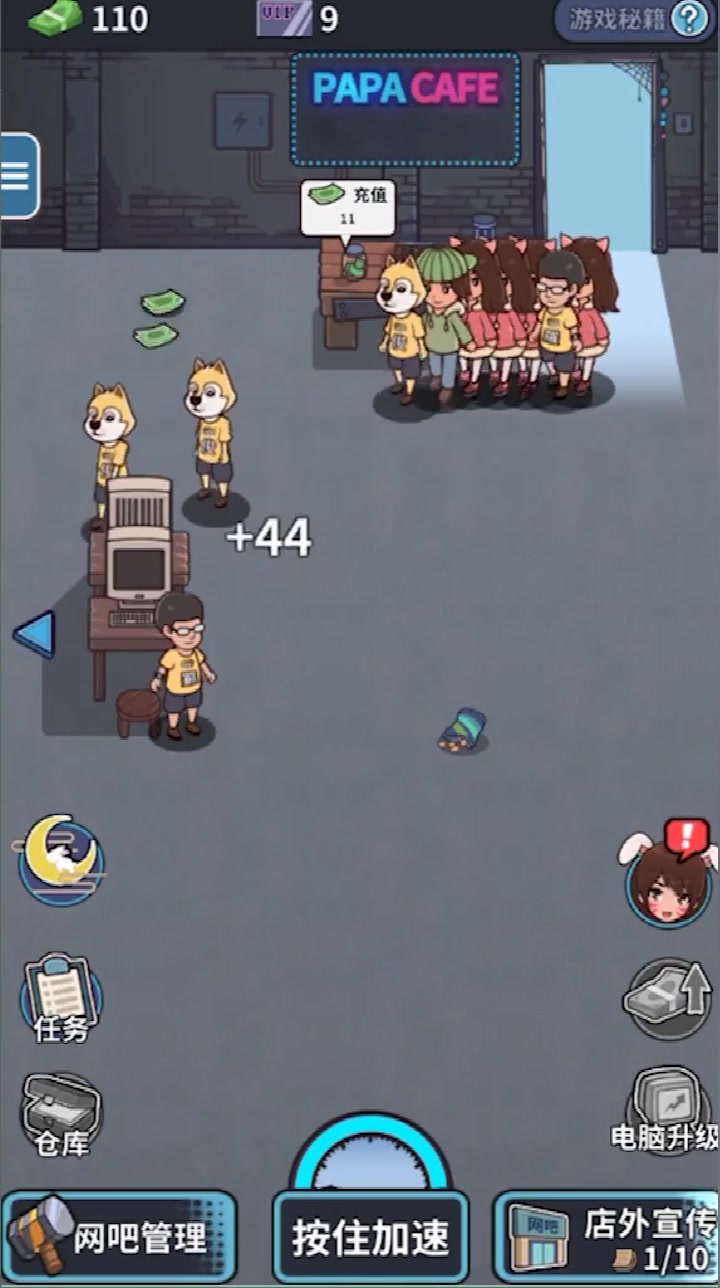720x1288 pixels.
Task: Open 网吧管理 management
Action: [x=120, y=1237]
